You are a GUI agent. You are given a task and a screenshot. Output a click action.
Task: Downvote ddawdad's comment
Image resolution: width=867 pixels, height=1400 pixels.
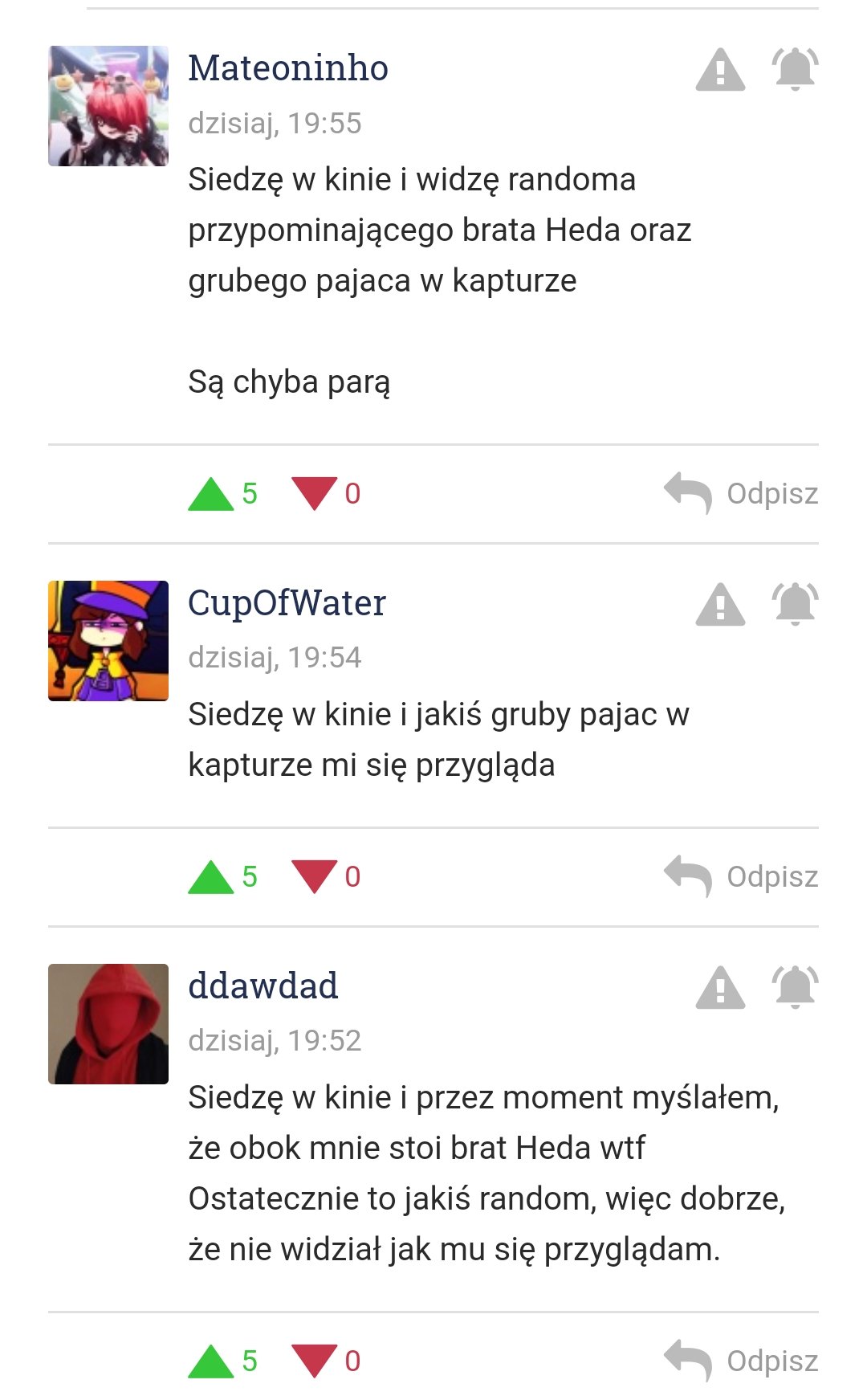(314, 1361)
